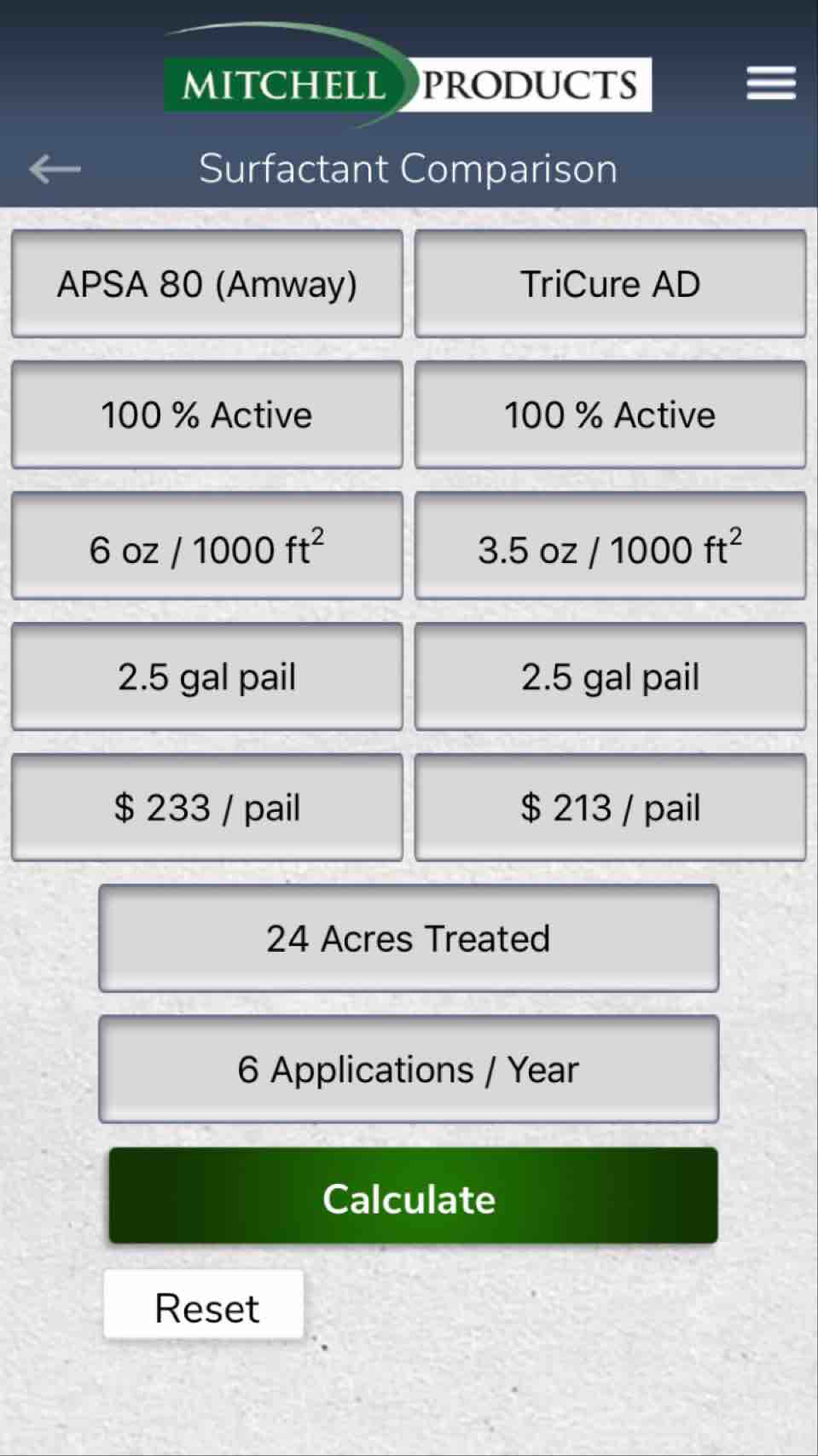Reset the comparison form
Screen dimensions: 818x1456
(x=204, y=1305)
